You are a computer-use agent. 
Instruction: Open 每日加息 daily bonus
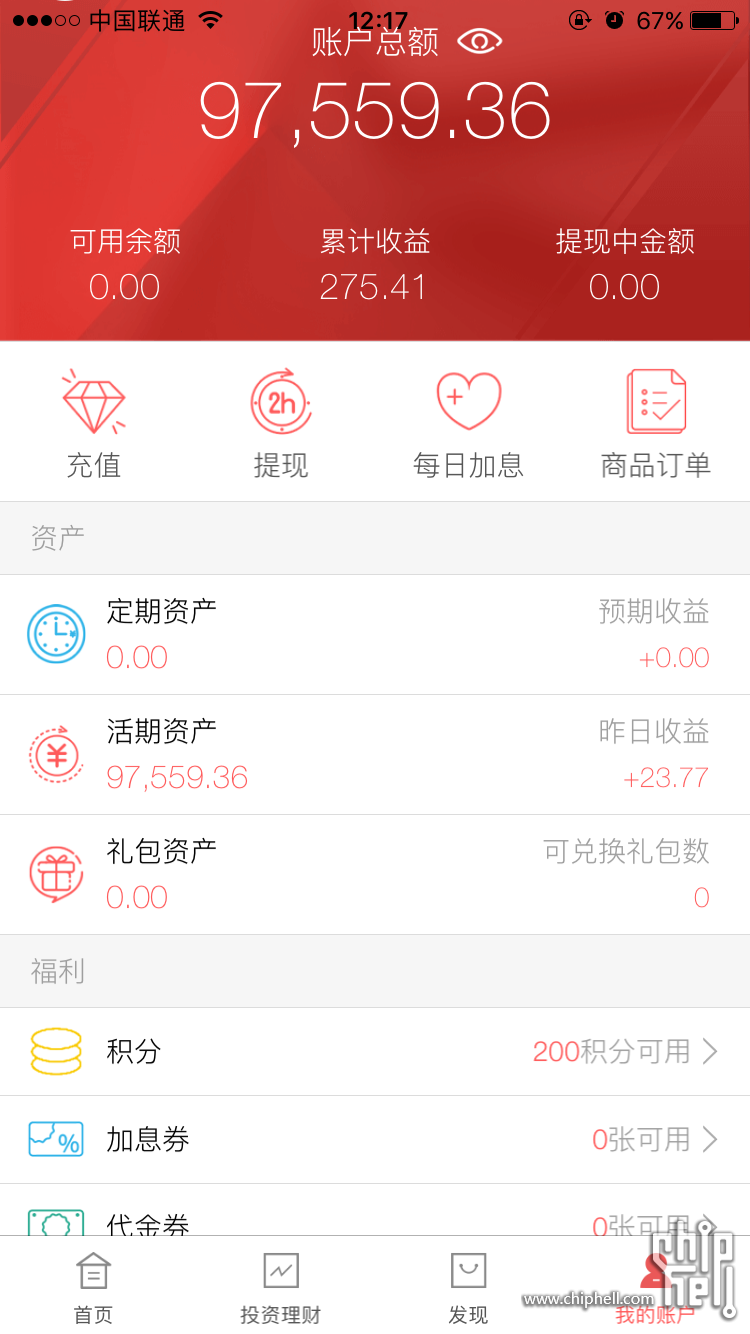click(469, 423)
